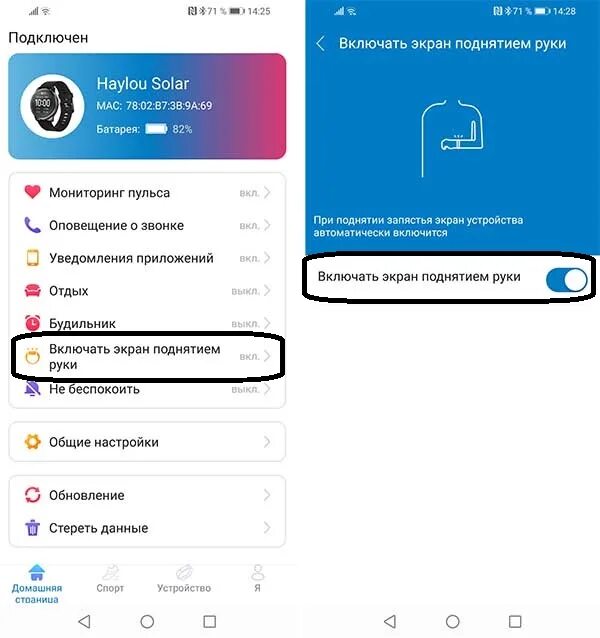600x638 pixels.
Task: Open Оповещение о звонке row
Action: coord(147,226)
